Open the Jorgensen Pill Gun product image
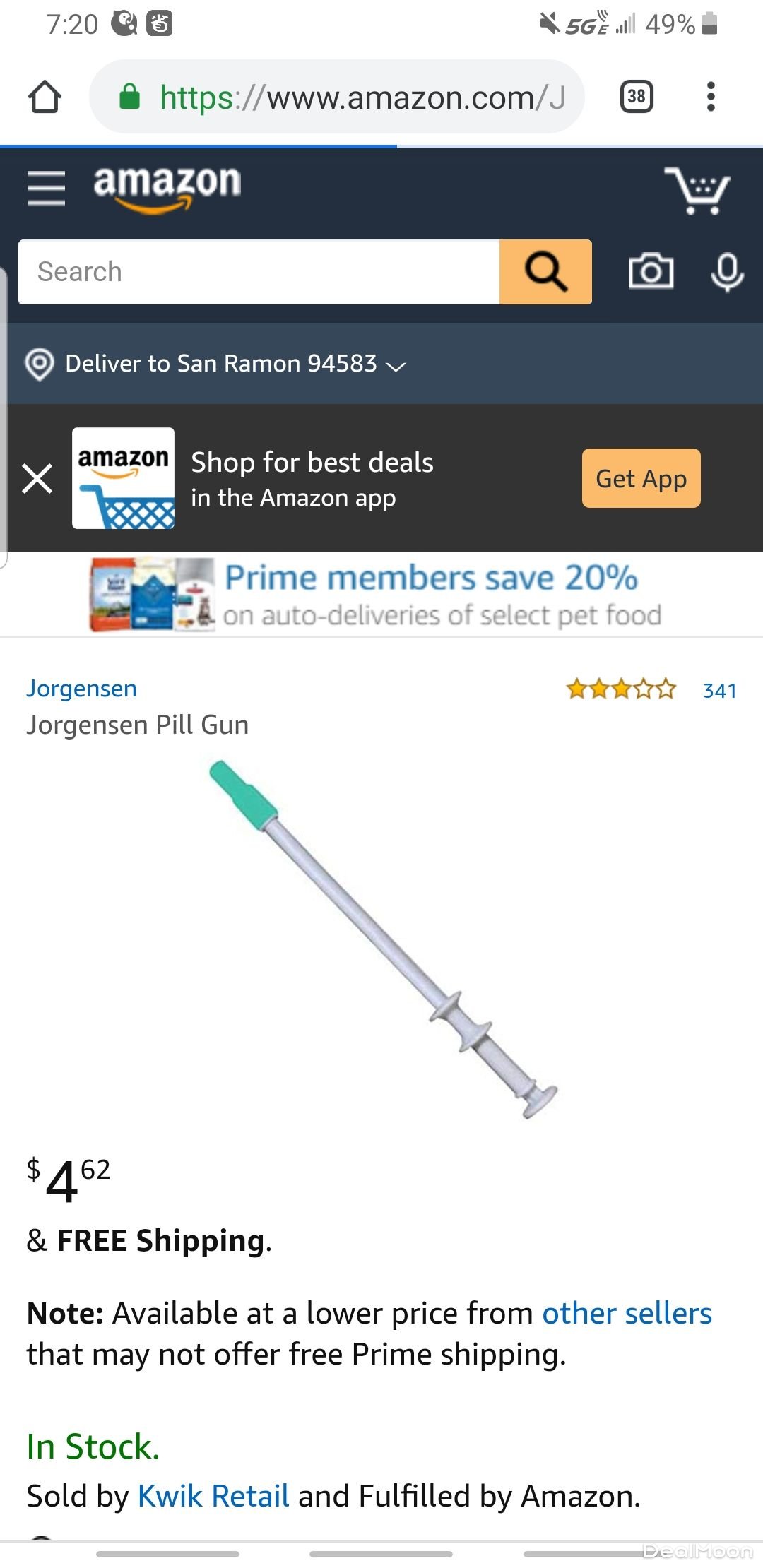This screenshot has width=763, height=1568. (x=382, y=939)
